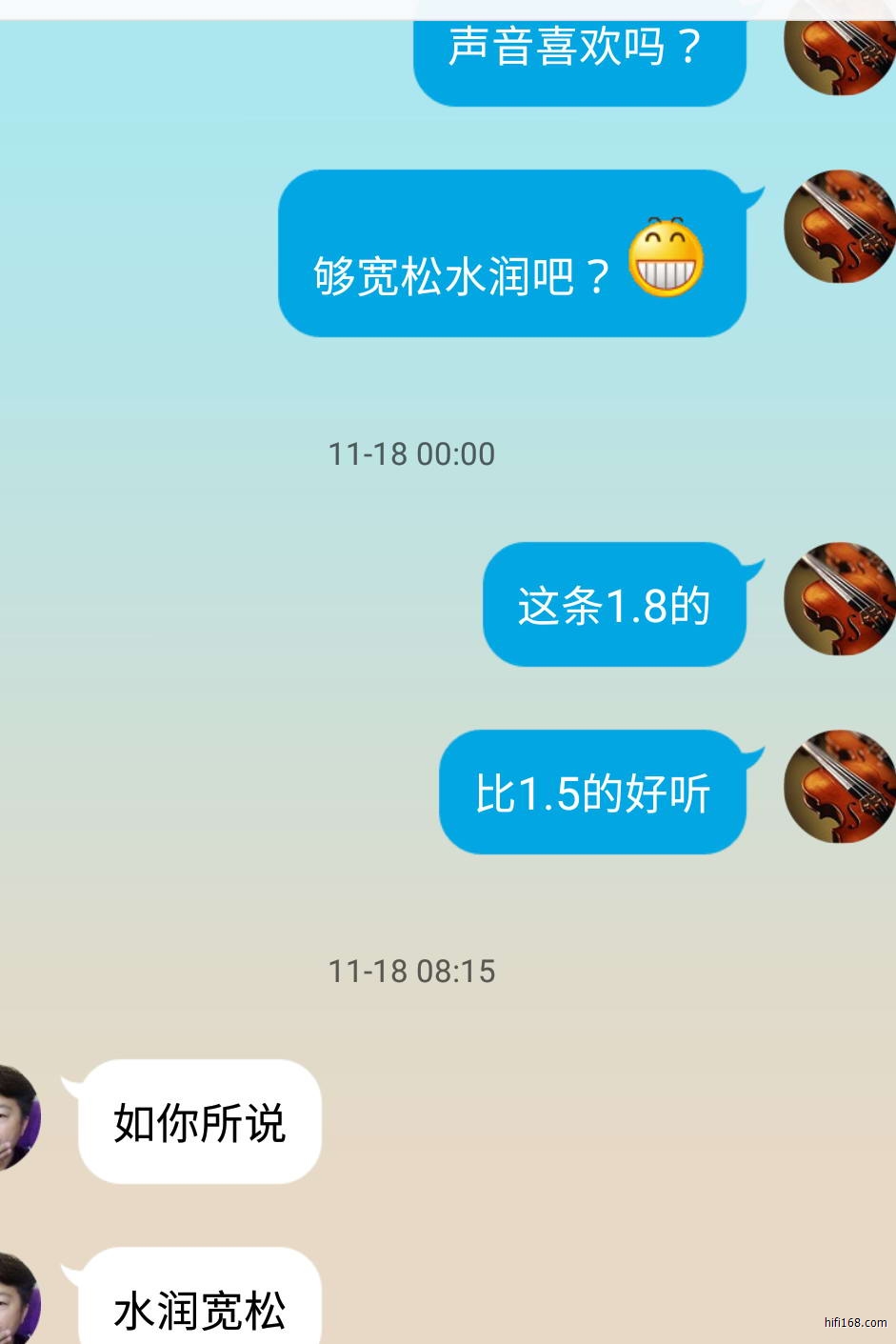Viewport: 896px width, 1344px height.
Task: Open violin avatar beside 声音喜欢吗 message
Action: pyautogui.click(x=840, y=48)
